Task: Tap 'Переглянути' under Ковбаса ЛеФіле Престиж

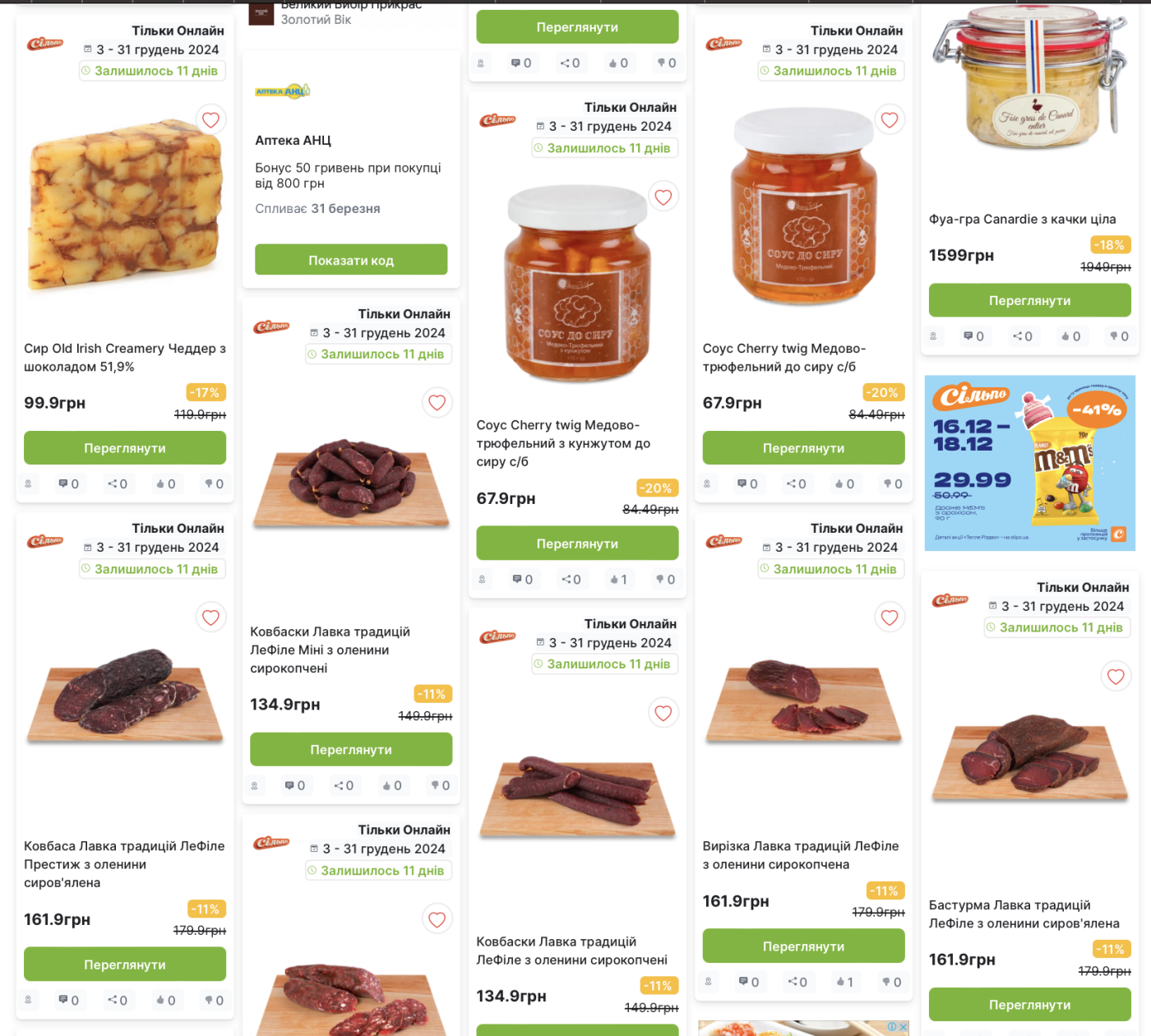Action: 125,964
